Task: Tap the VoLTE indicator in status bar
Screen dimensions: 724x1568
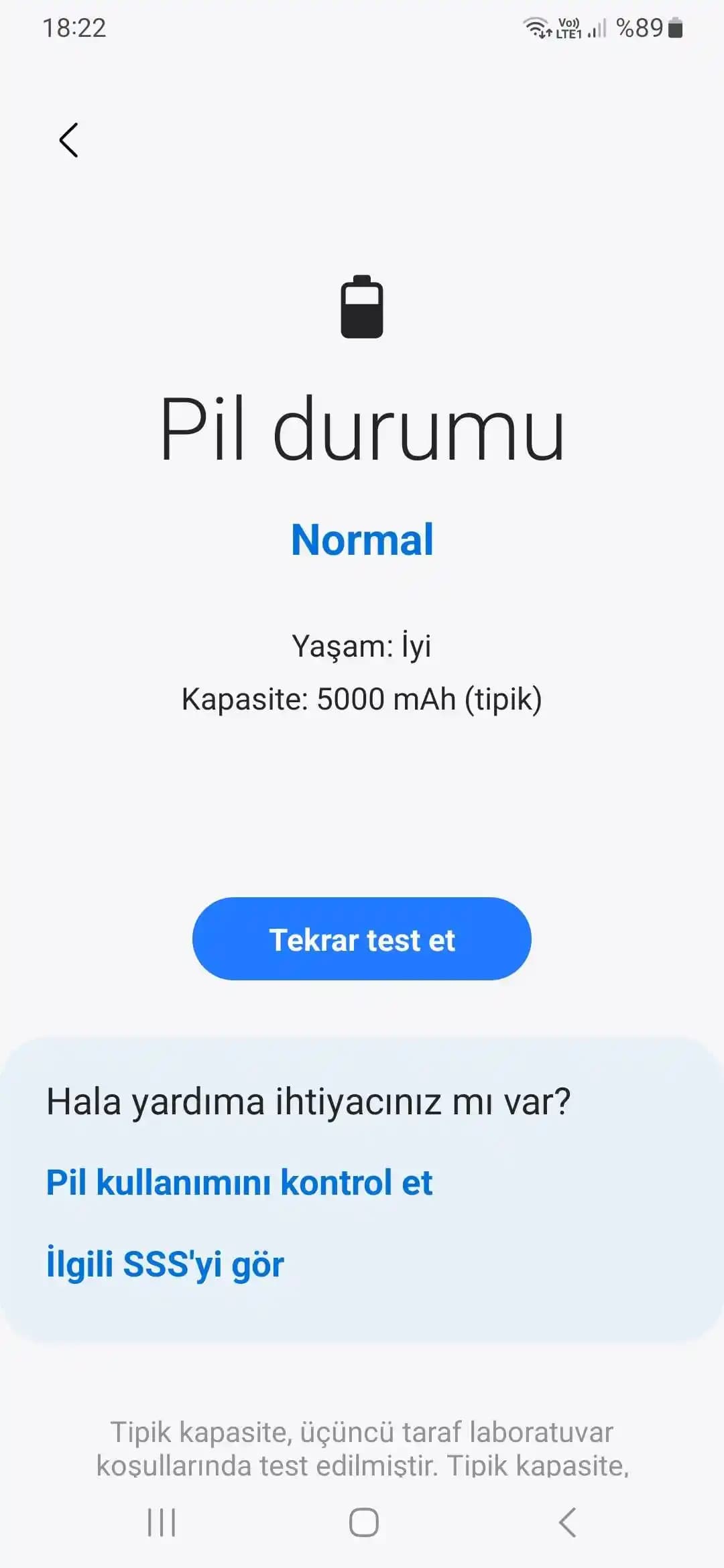Action: tap(568, 27)
